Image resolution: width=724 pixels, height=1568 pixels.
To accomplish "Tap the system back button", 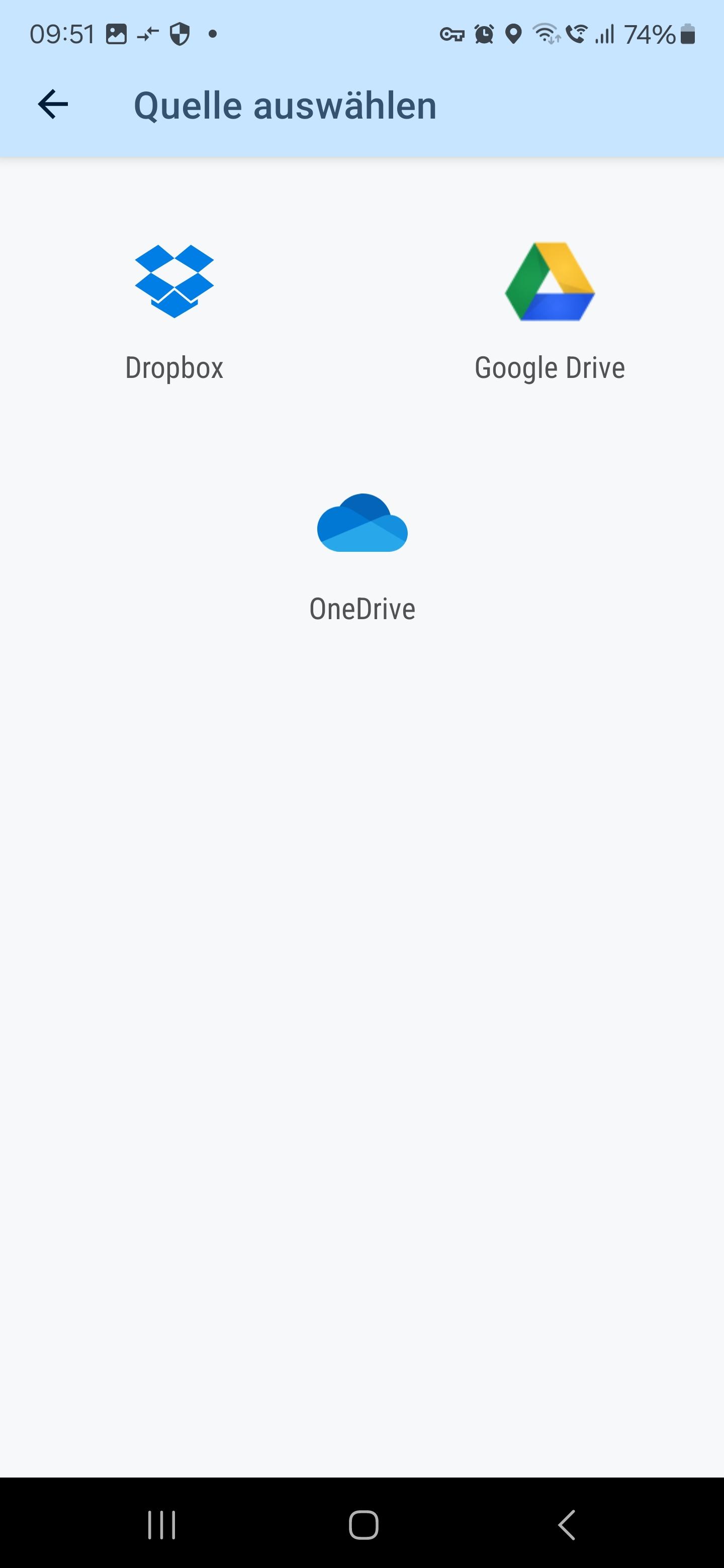I will pyautogui.click(x=566, y=1525).
